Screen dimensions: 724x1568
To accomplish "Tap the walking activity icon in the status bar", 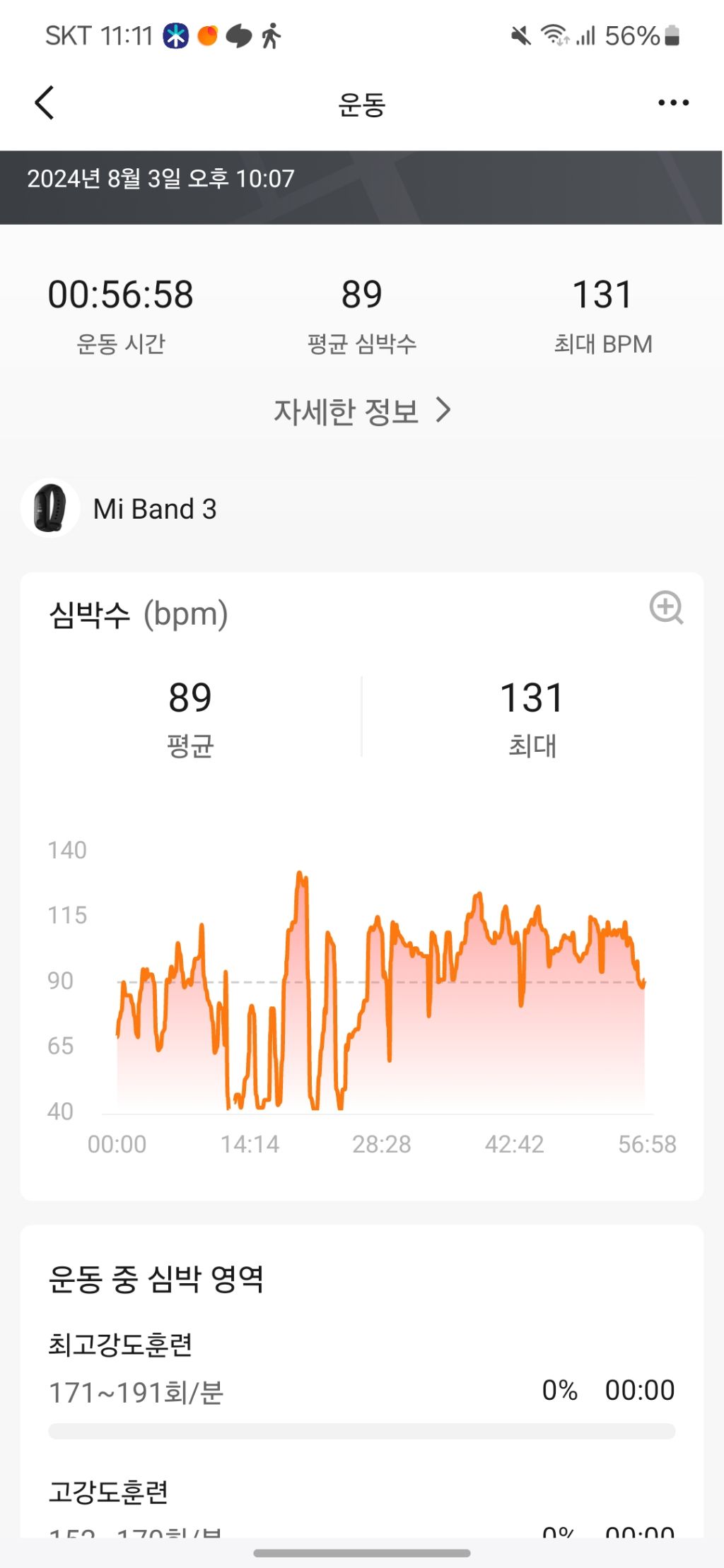I will 271,36.
